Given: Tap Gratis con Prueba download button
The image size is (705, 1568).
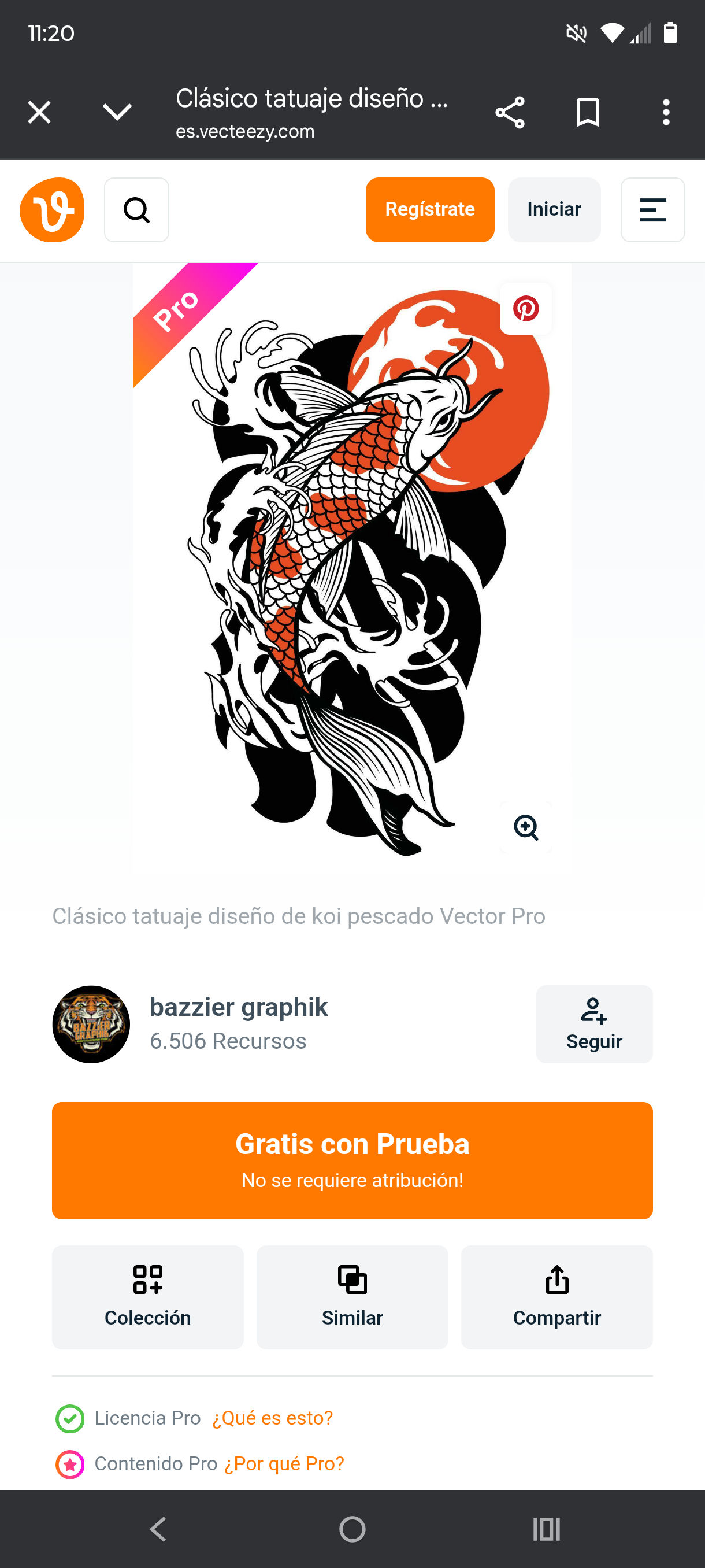Looking at the screenshot, I should [x=352, y=1160].
